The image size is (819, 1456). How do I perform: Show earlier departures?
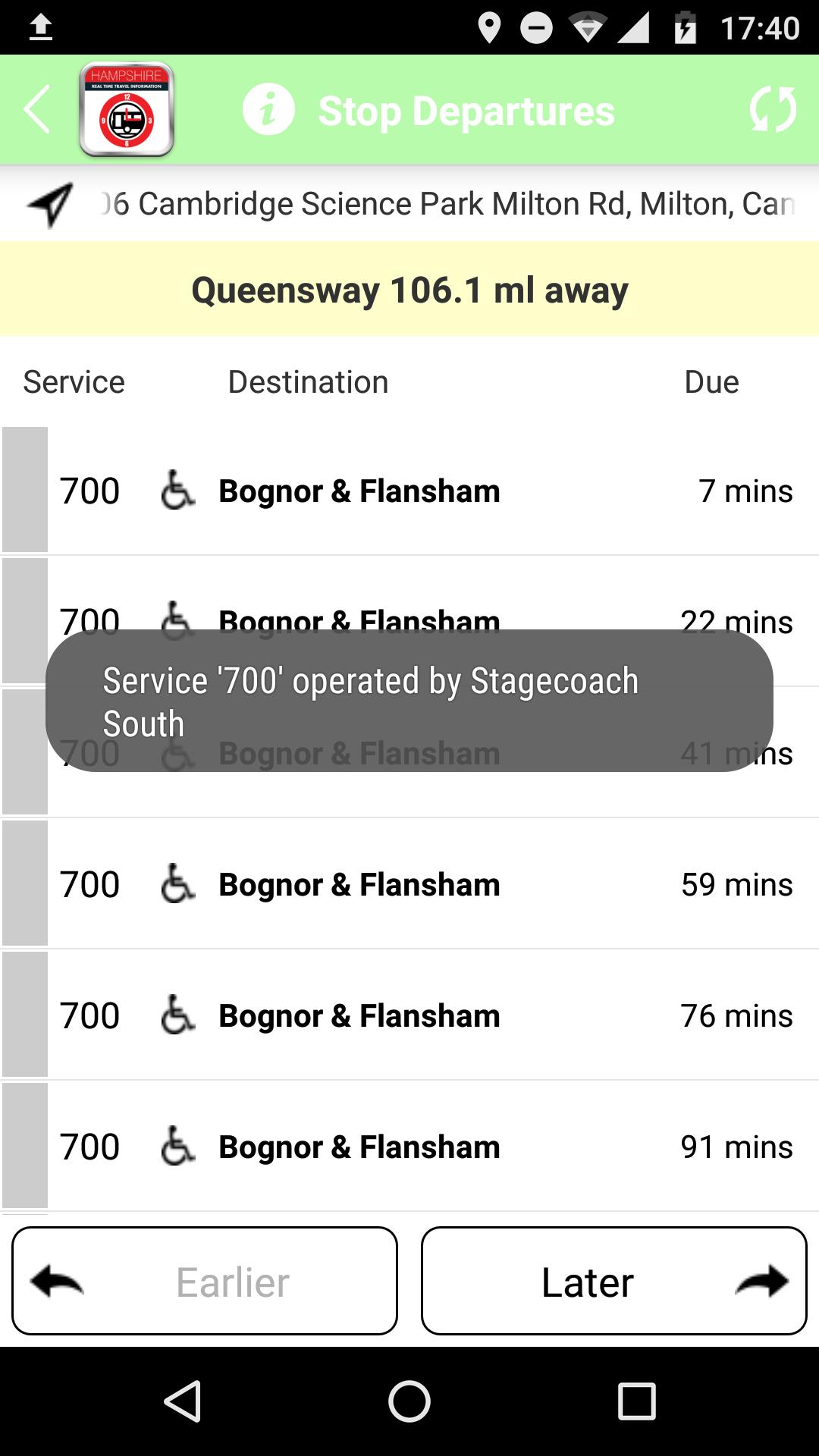point(205,1281)
